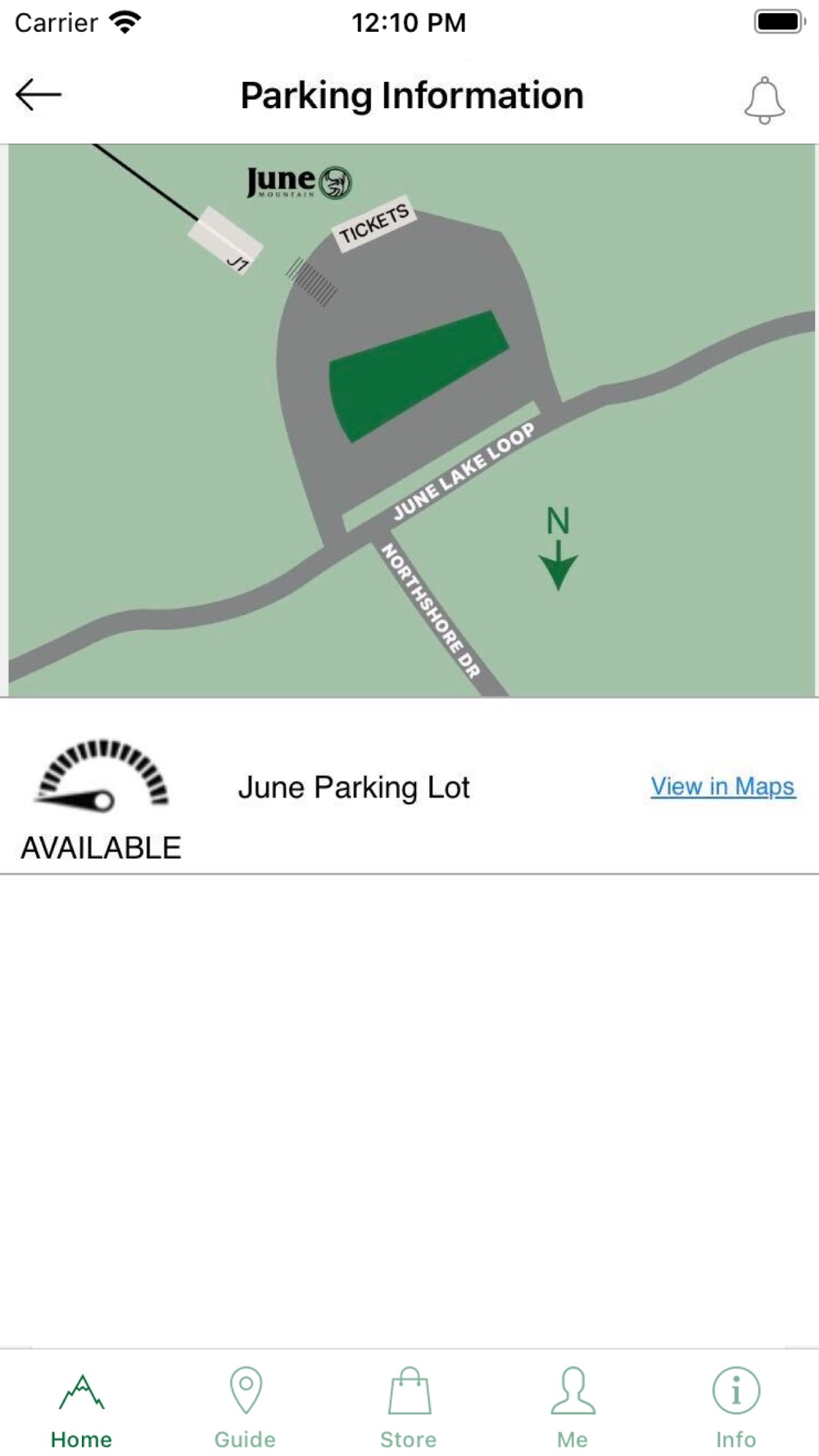Open the Store tab
The width and height of the screenshot is (819, 1456).
tap(409, 1412)
